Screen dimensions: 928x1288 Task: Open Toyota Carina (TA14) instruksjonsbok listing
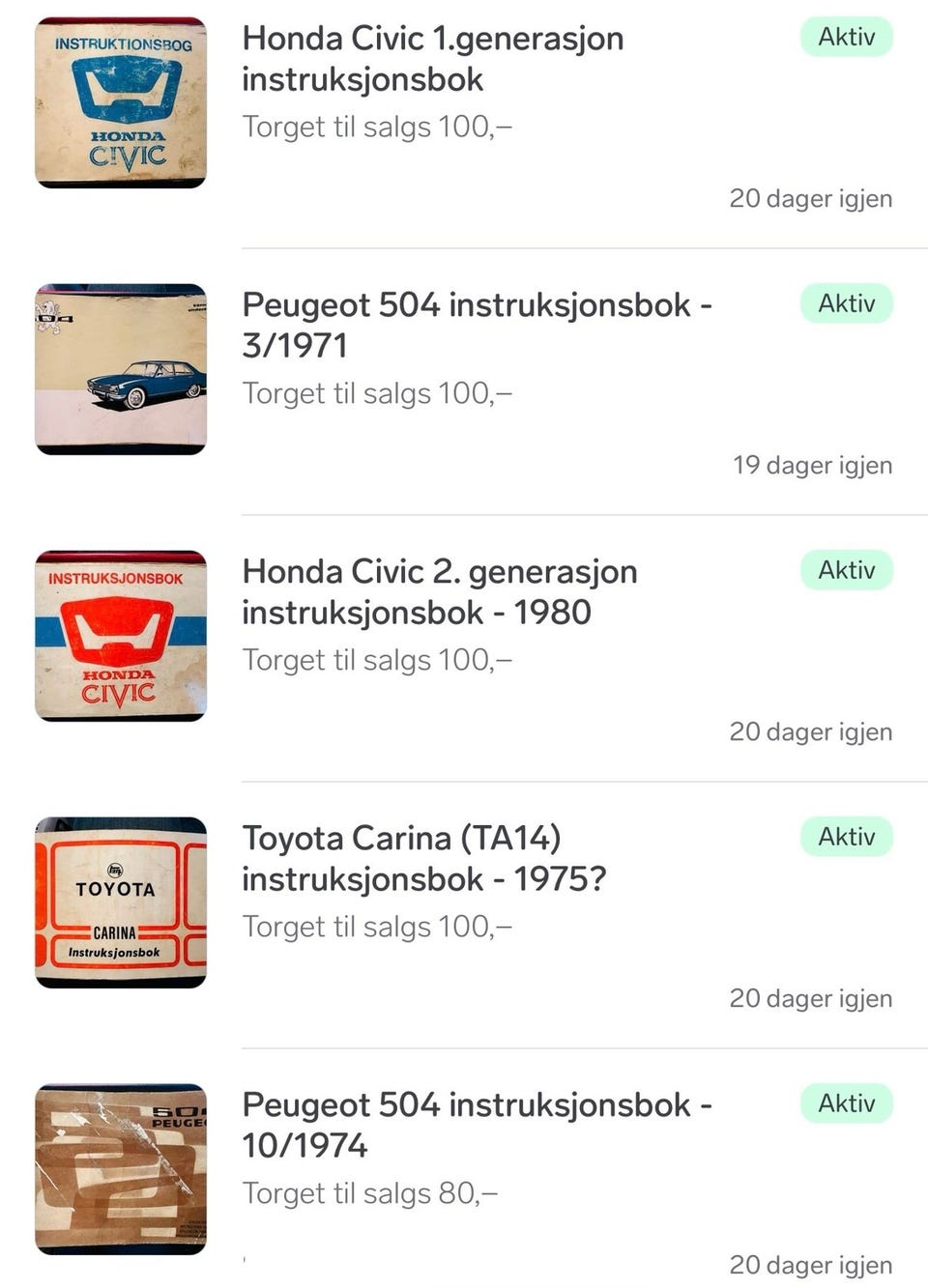pyautogui.click(x=423, y=858)
